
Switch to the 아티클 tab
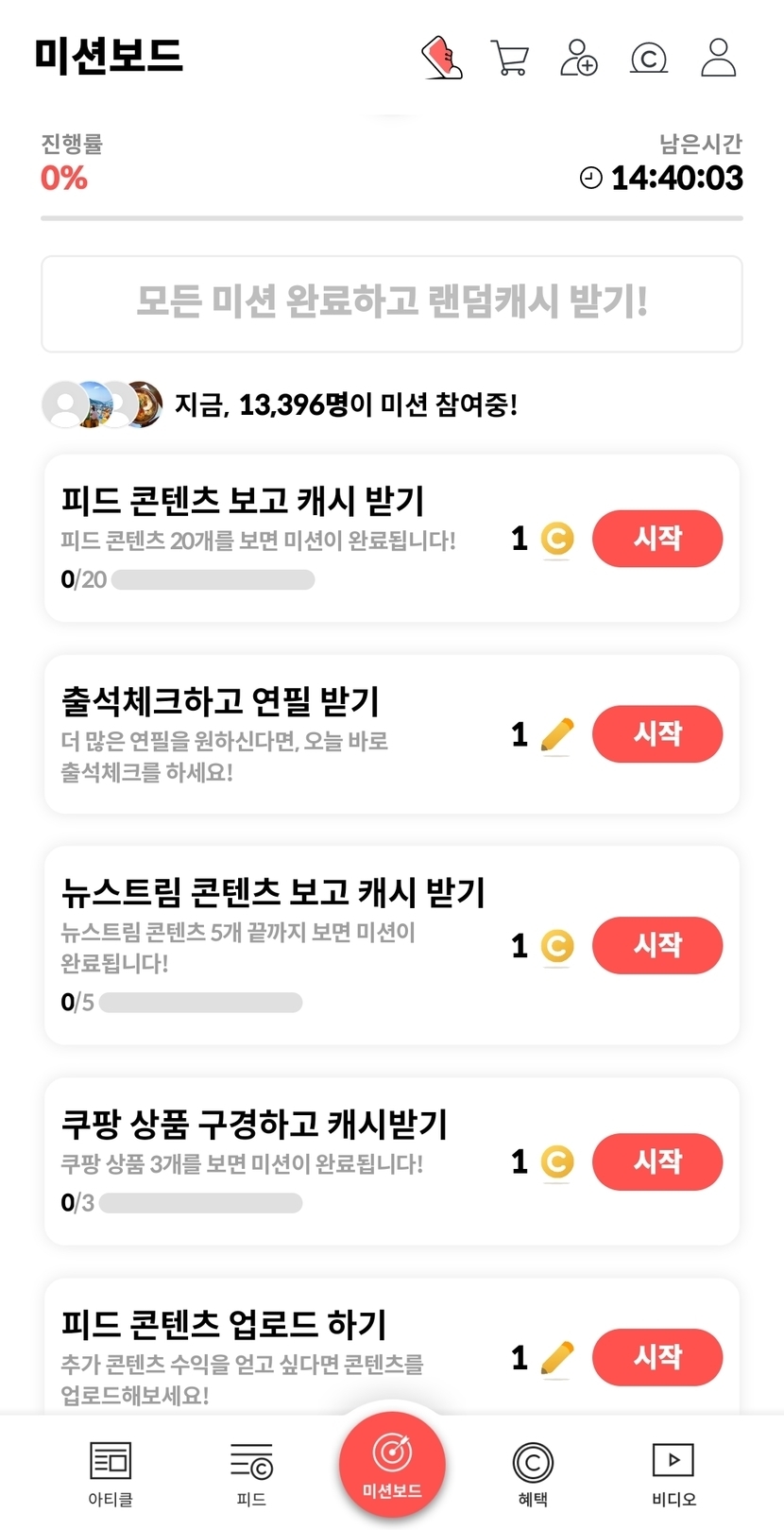[x=111, y=1472]
